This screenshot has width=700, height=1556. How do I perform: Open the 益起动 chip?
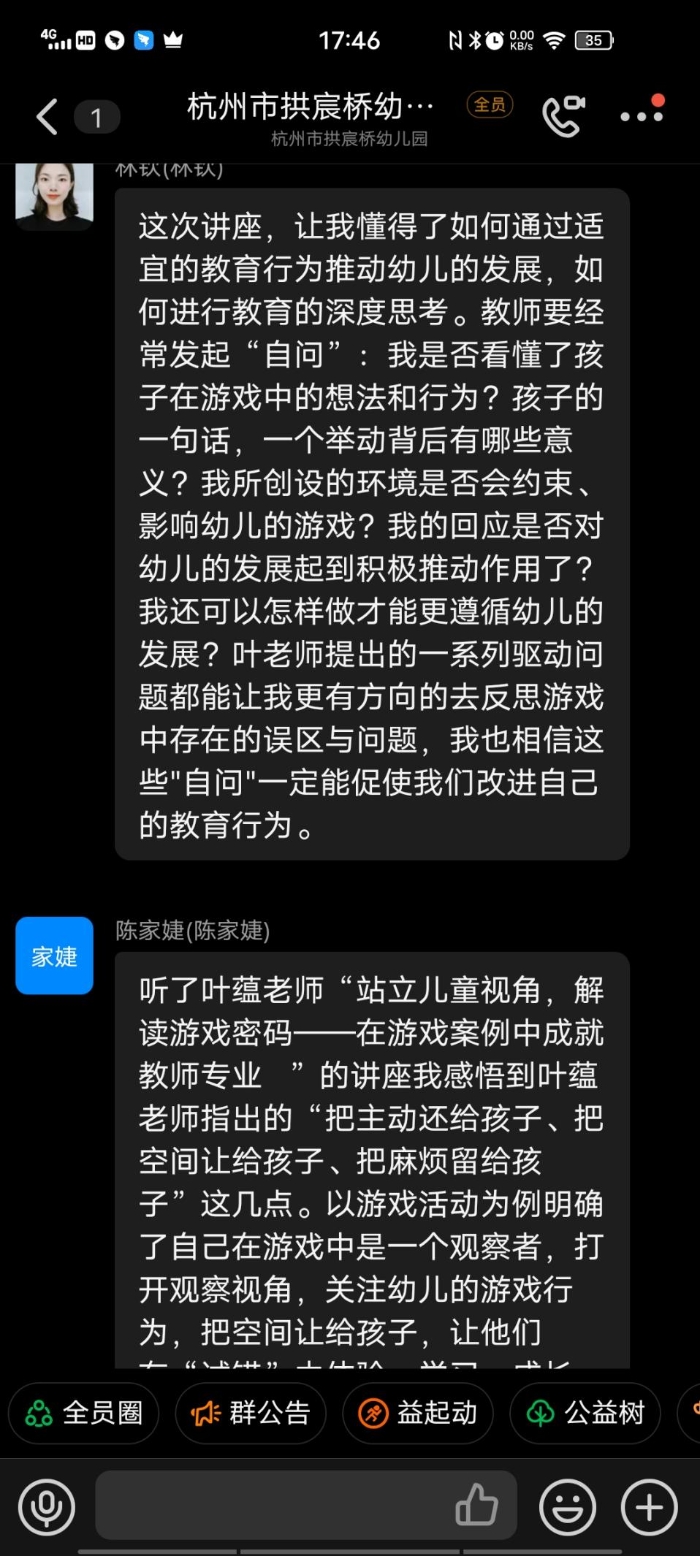coord(418,1412)
